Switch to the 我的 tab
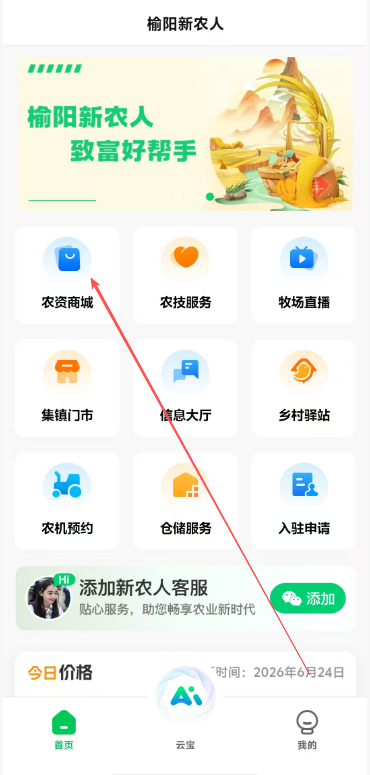Screen dimensions: 370x775 tap(307, 731)
